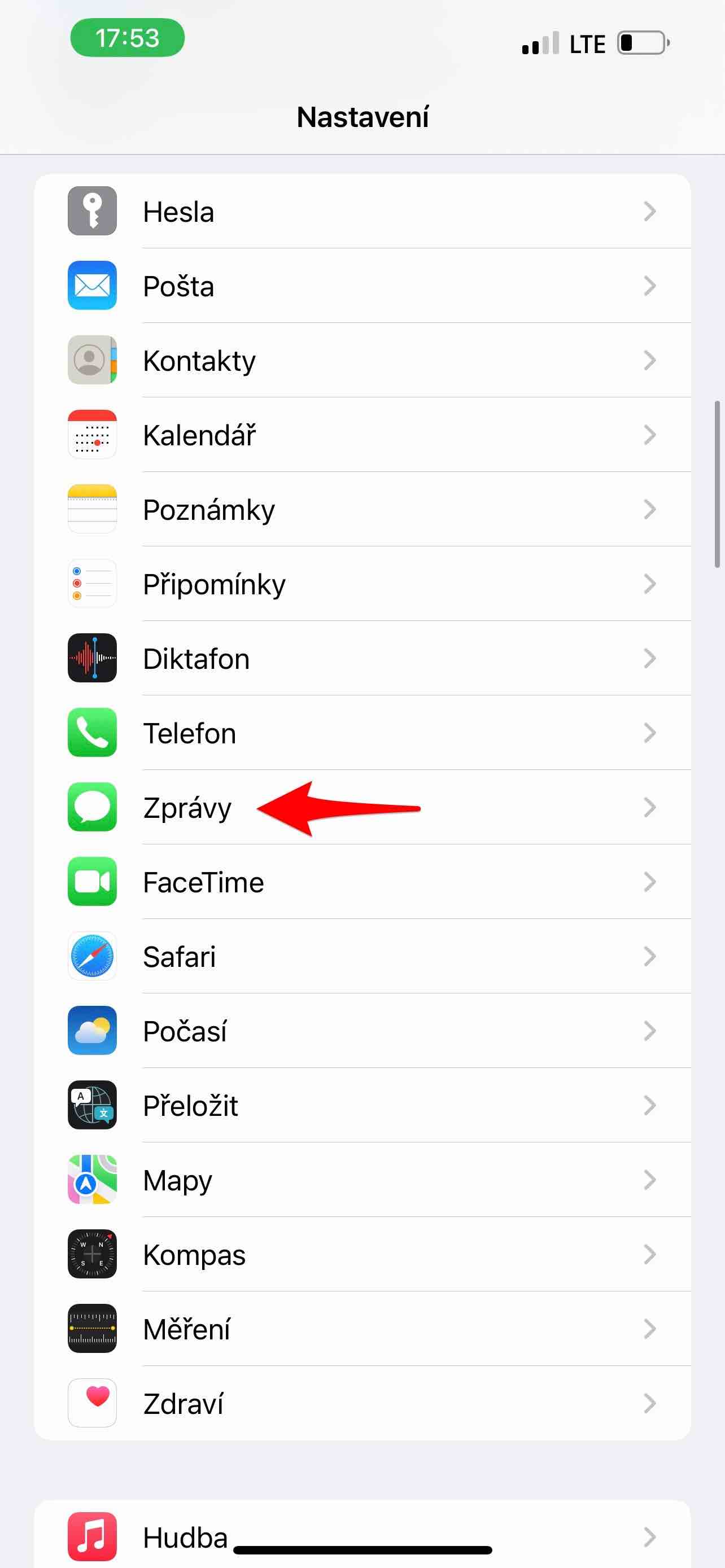
Task: Open Zdraví health settings
Action: pos(361,1404)
